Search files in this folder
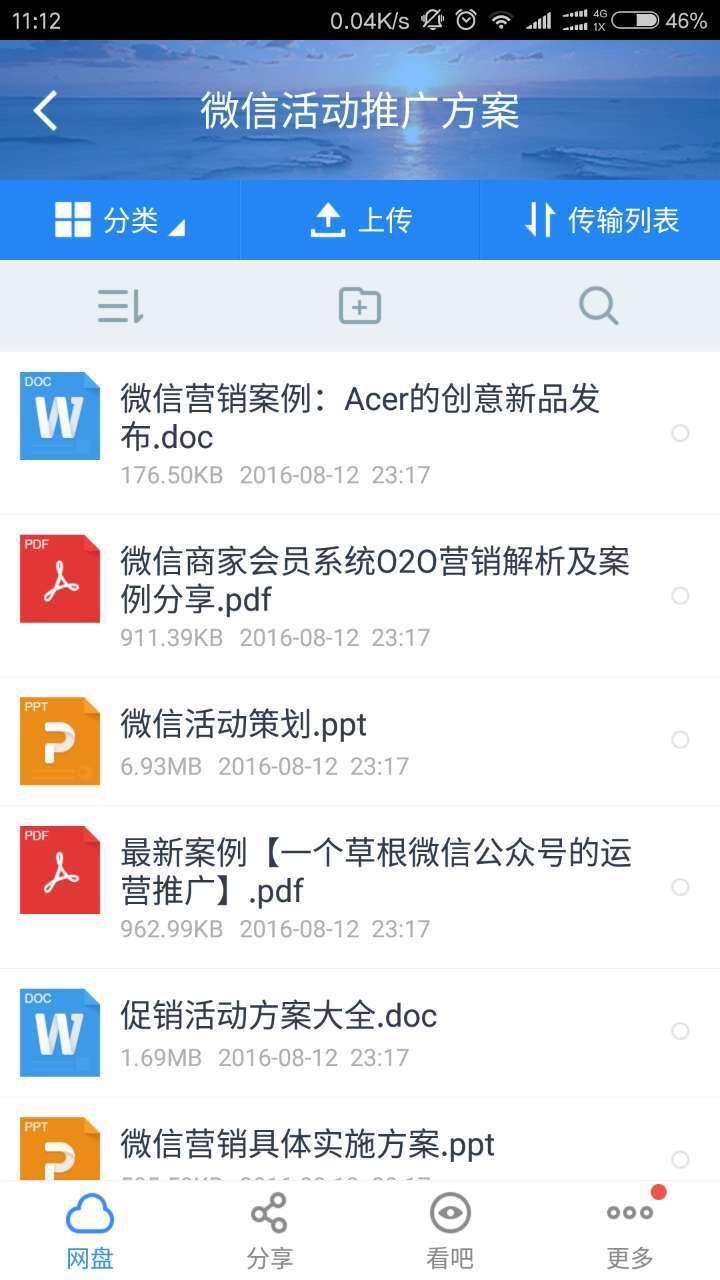This screenshot has width=720, height=1280. (x=598, y=306)
